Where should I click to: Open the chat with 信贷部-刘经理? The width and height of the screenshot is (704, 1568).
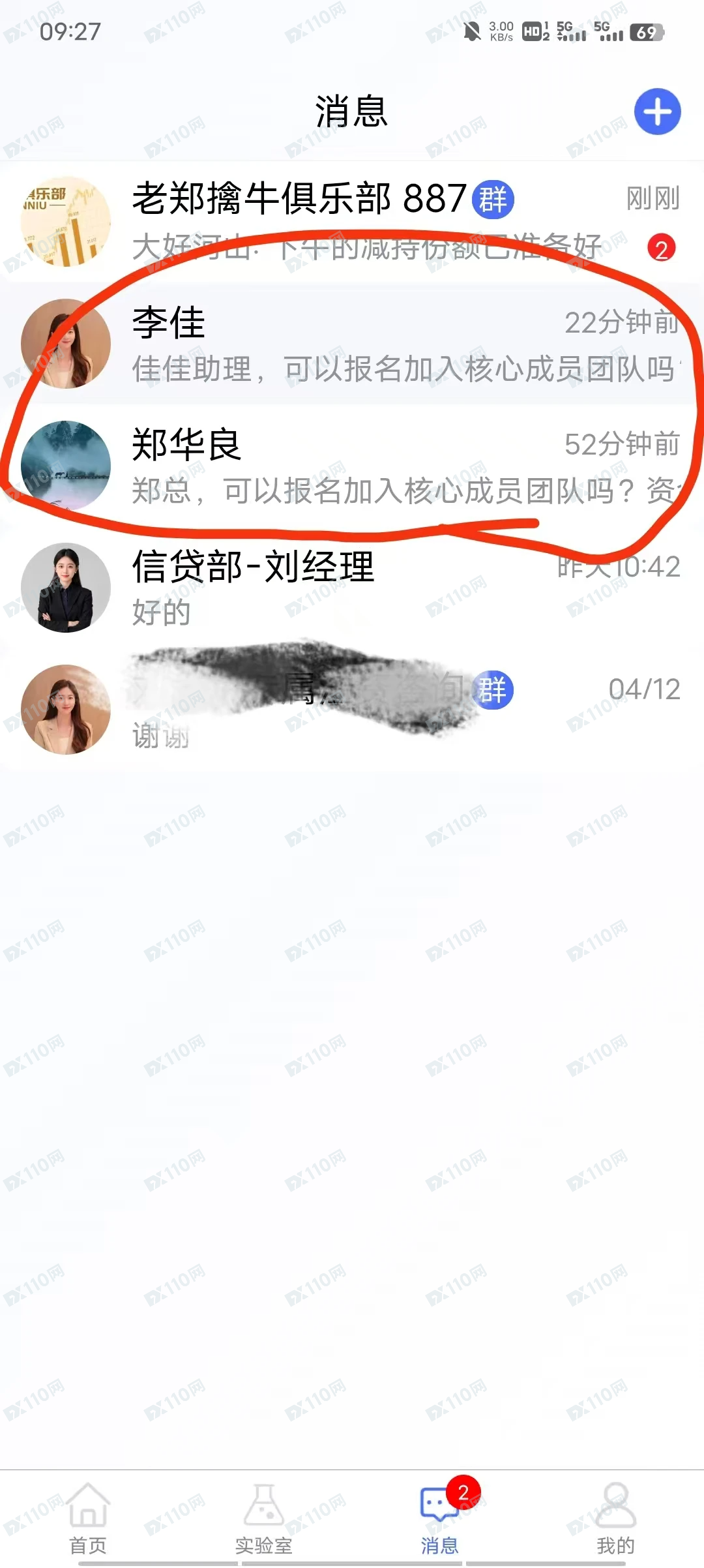pos(352,588)
